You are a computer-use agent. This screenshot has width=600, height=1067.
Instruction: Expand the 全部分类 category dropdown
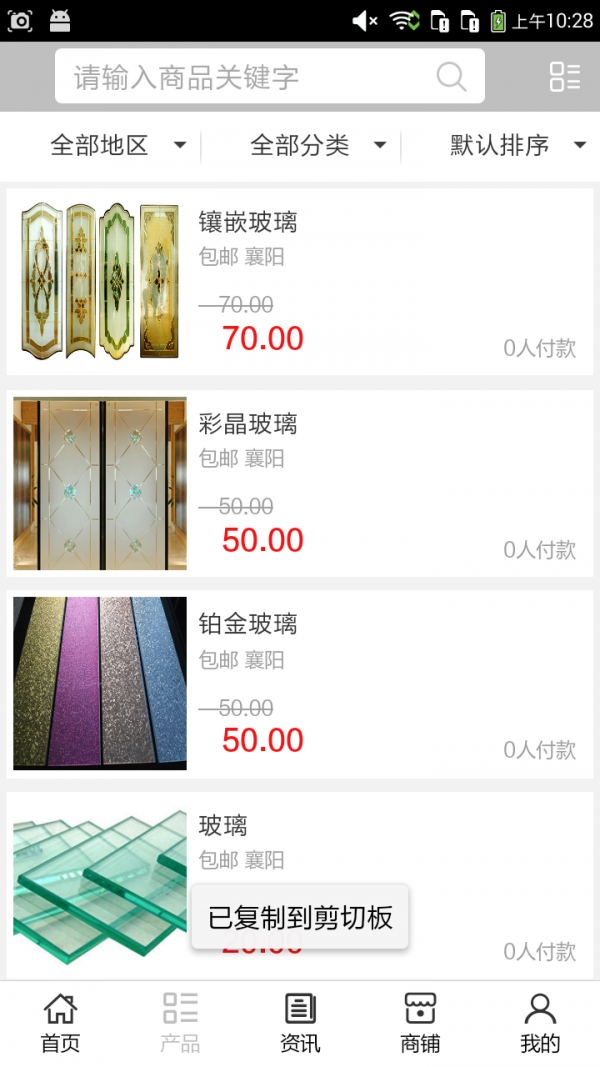(317, 146)
